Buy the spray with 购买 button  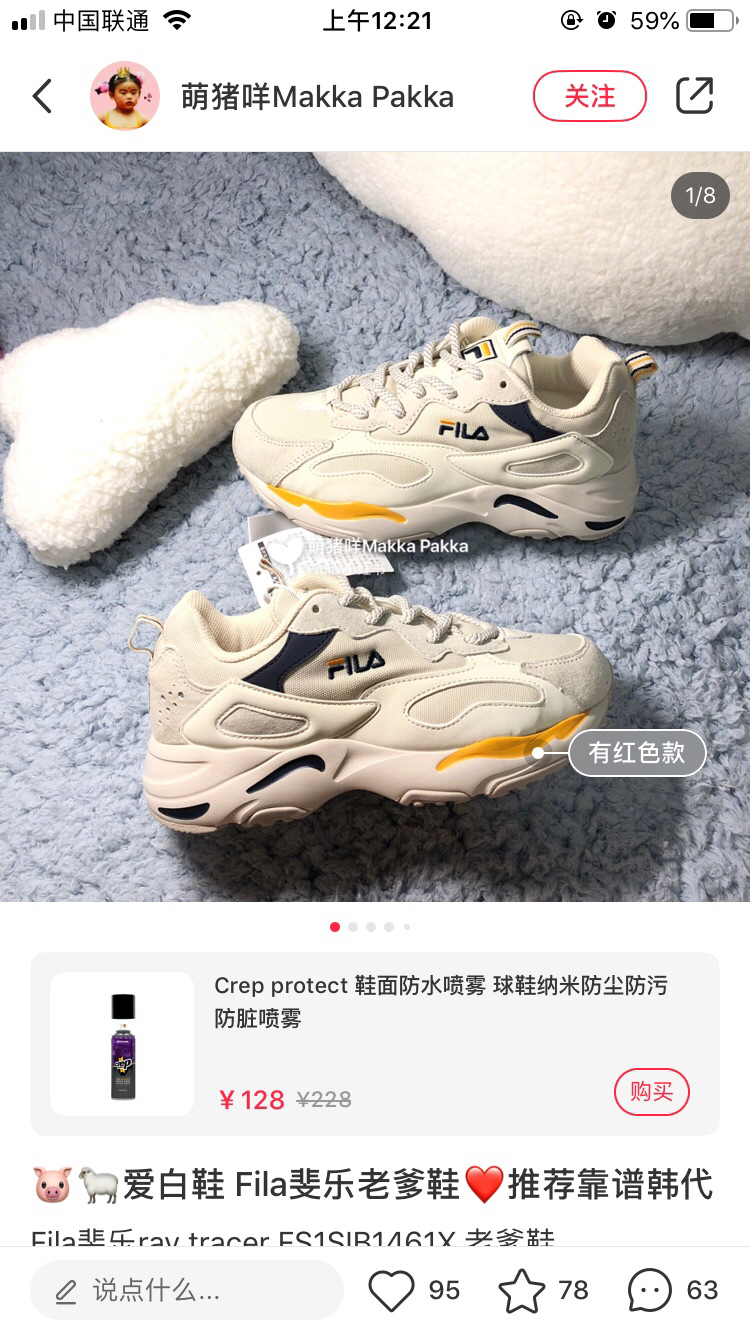coord(651,1092)
